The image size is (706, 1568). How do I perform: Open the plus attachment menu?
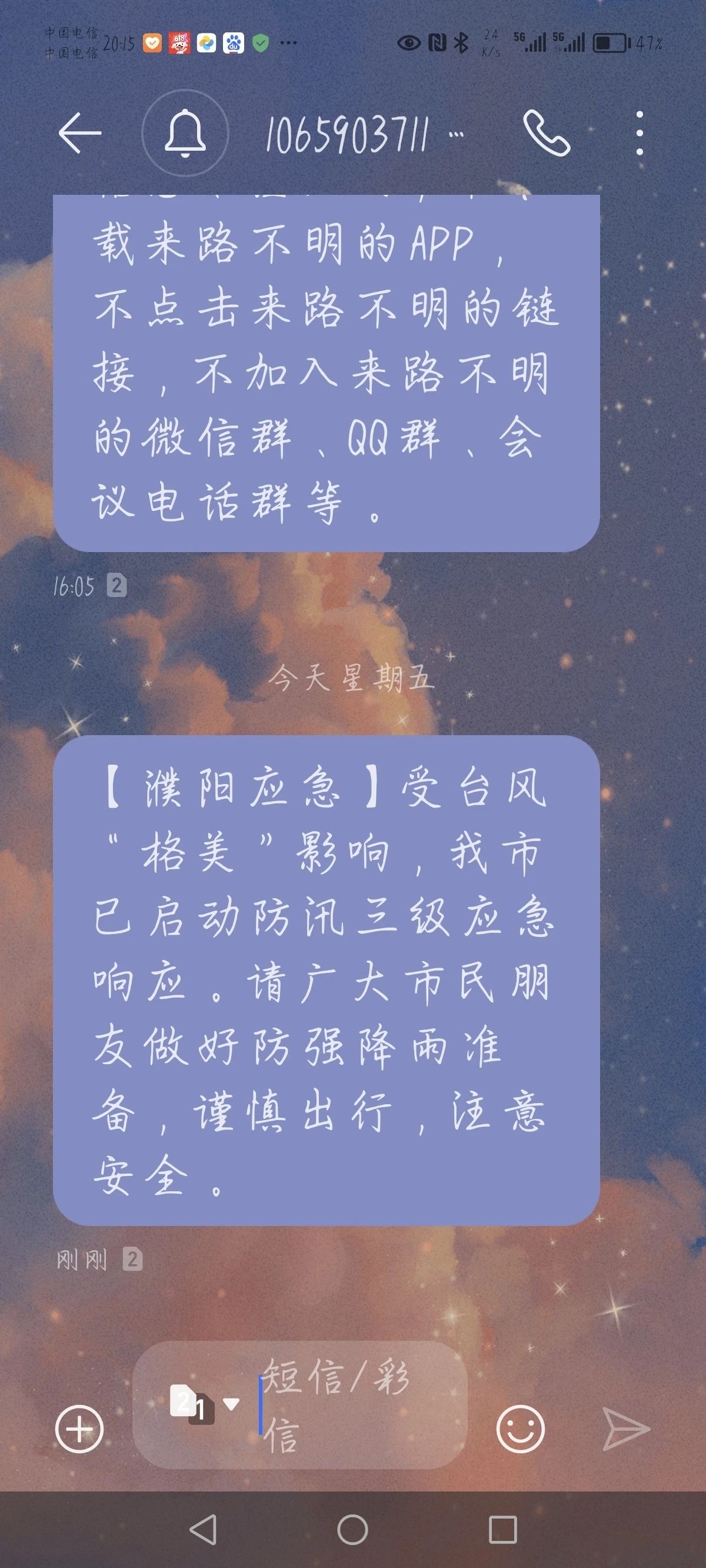point(80,1429)
